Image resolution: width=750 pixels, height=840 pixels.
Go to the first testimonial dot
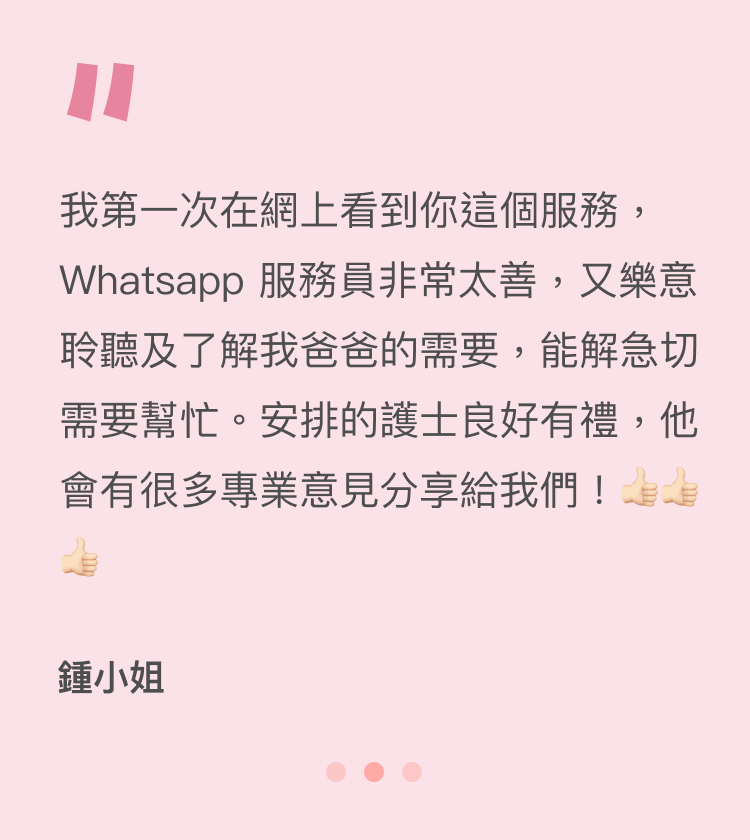[x=336, y=772]
